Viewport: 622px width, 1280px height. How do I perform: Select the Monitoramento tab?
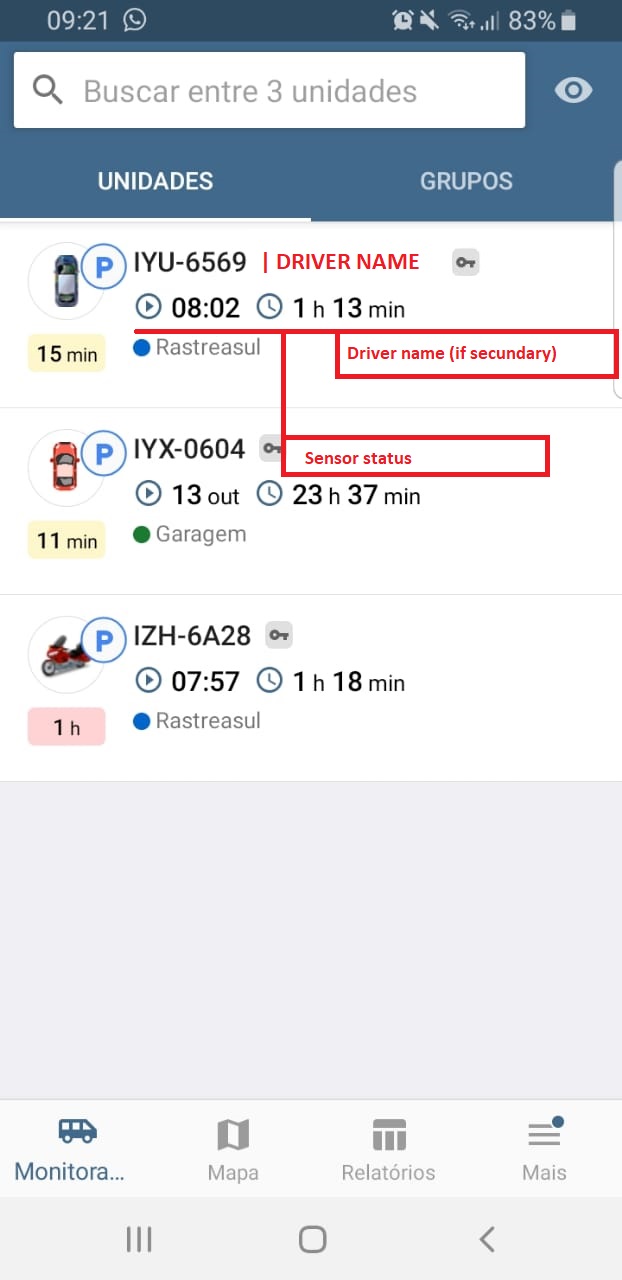pos(77,1149)
